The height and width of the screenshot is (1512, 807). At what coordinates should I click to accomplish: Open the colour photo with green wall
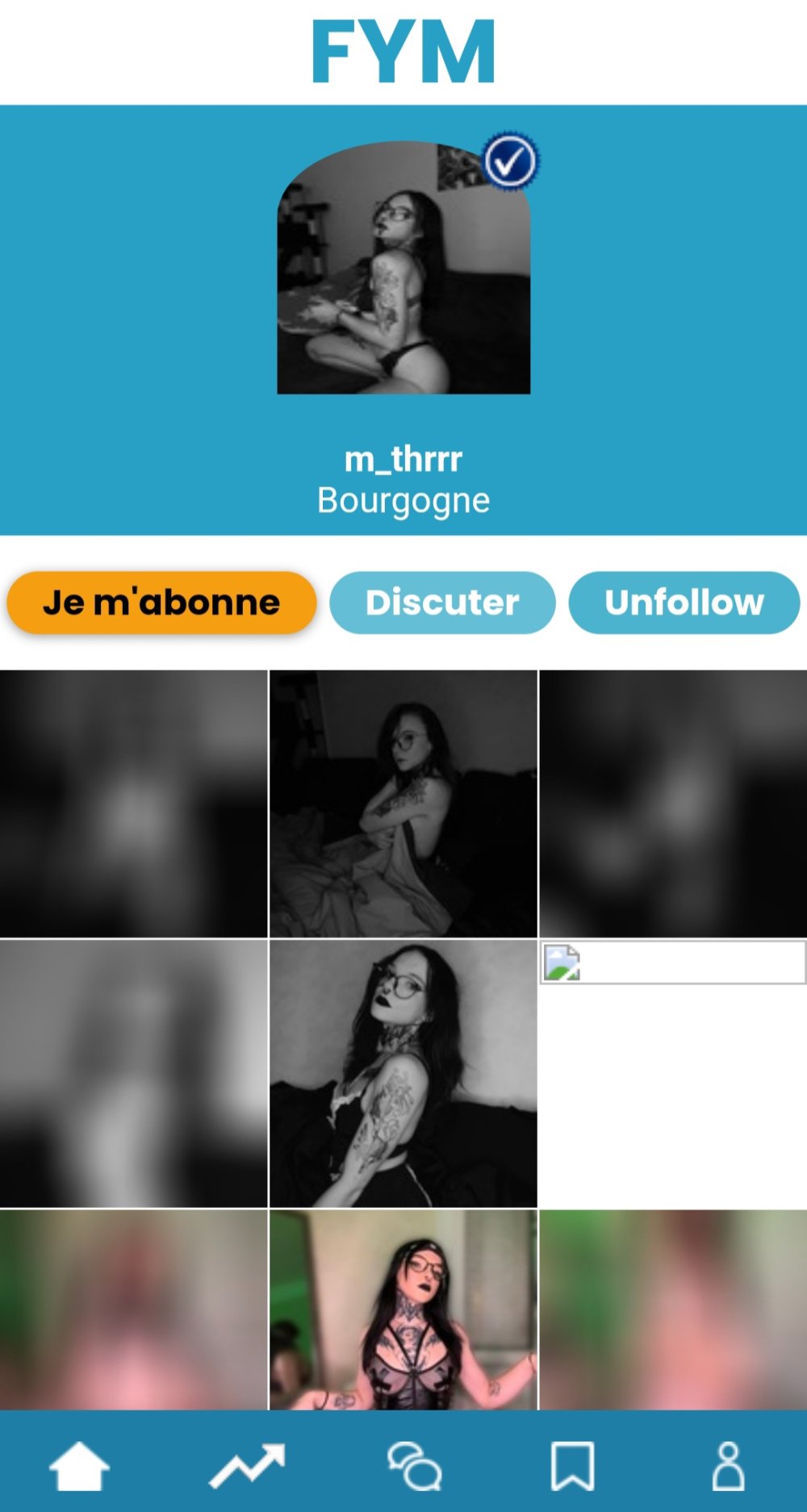(x=403, y=1309)
